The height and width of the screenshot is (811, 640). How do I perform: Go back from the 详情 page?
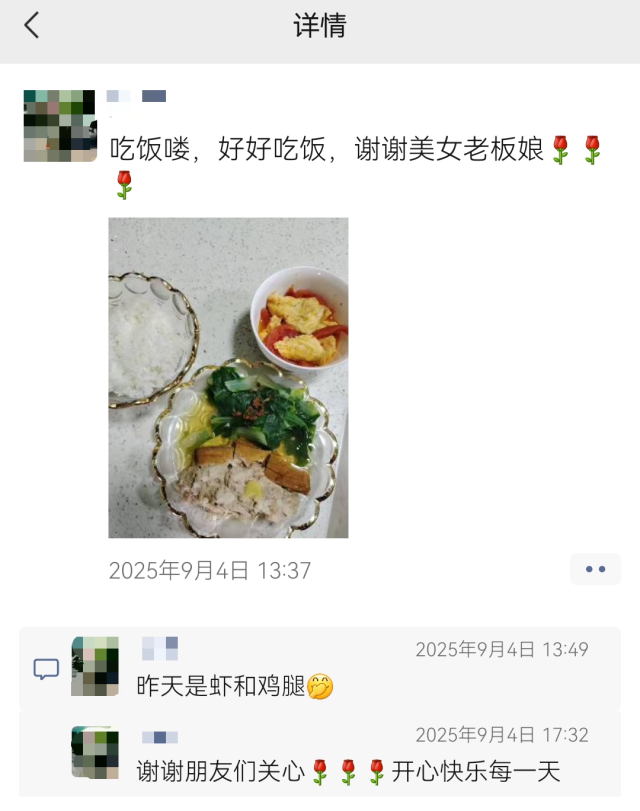tap(32, 26)
